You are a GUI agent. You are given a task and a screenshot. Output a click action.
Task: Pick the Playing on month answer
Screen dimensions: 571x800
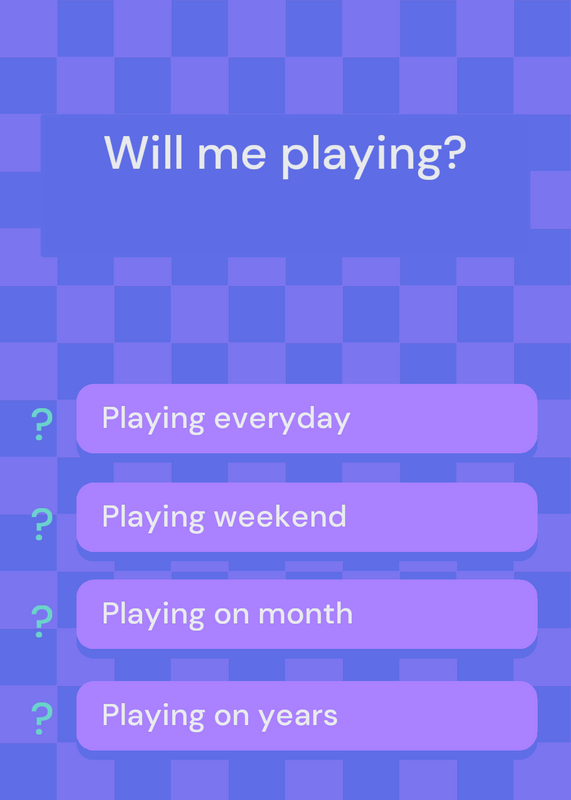click(307, 614)
